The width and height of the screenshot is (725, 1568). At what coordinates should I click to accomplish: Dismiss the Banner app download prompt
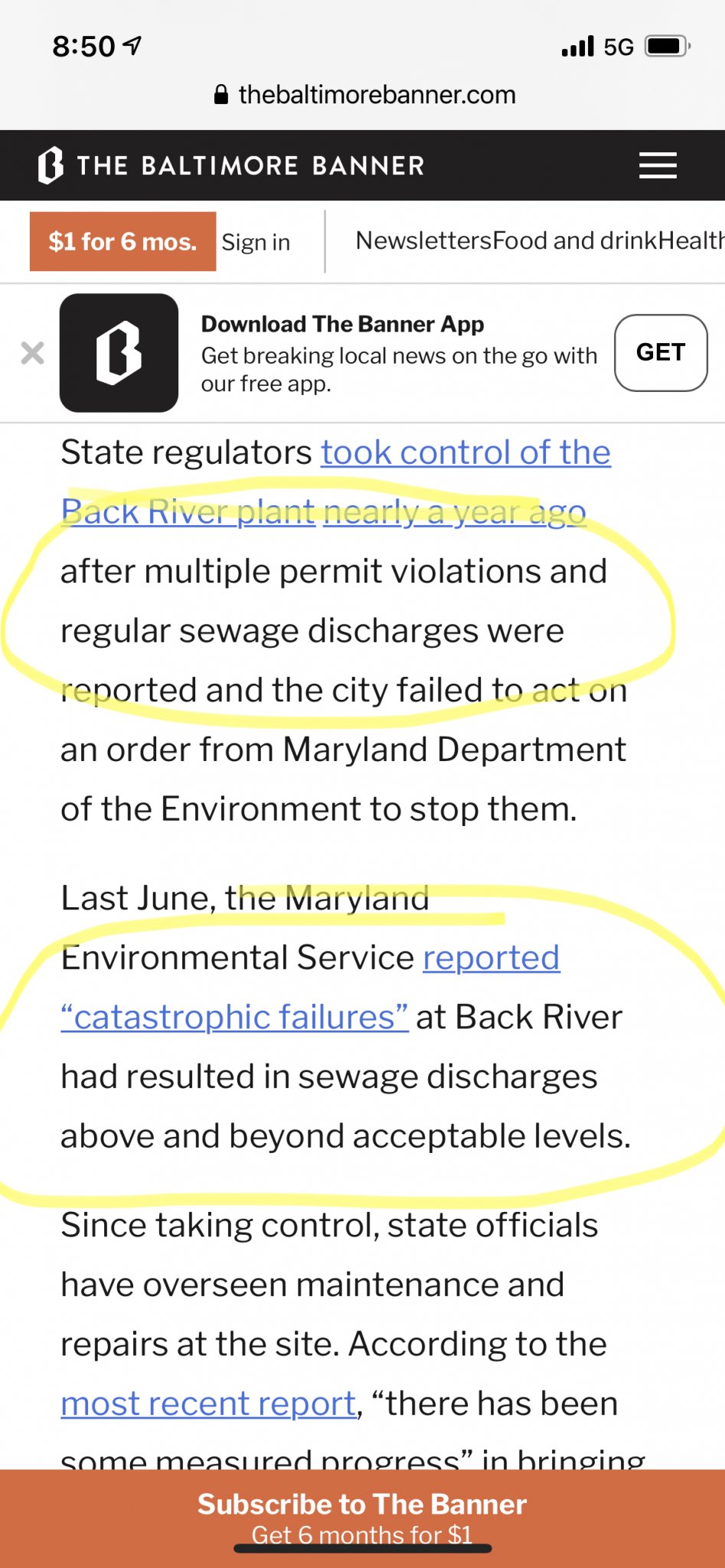[x=32, y=353]
